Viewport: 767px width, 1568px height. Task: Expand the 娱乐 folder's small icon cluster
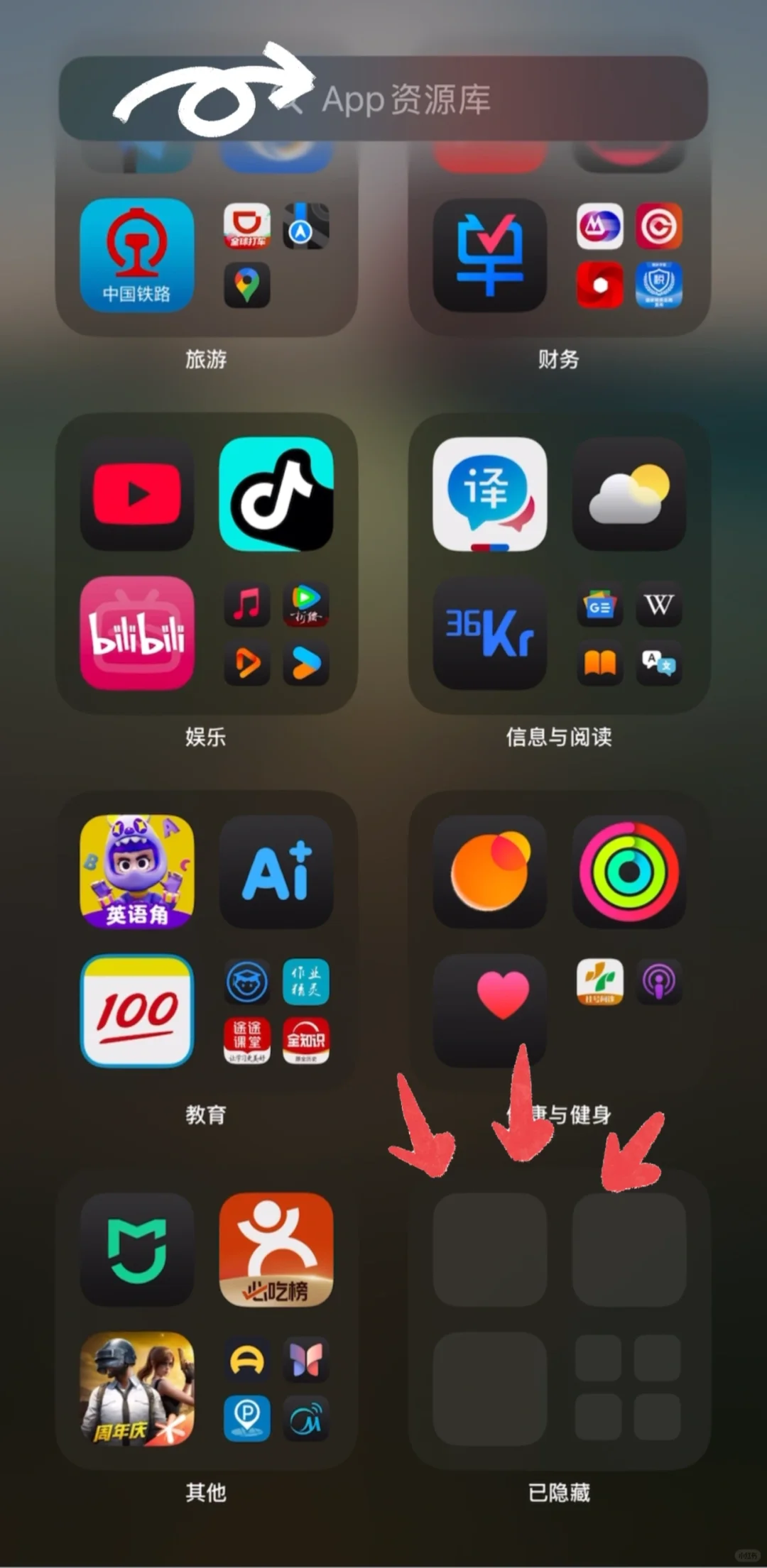[x=276, y=633]
